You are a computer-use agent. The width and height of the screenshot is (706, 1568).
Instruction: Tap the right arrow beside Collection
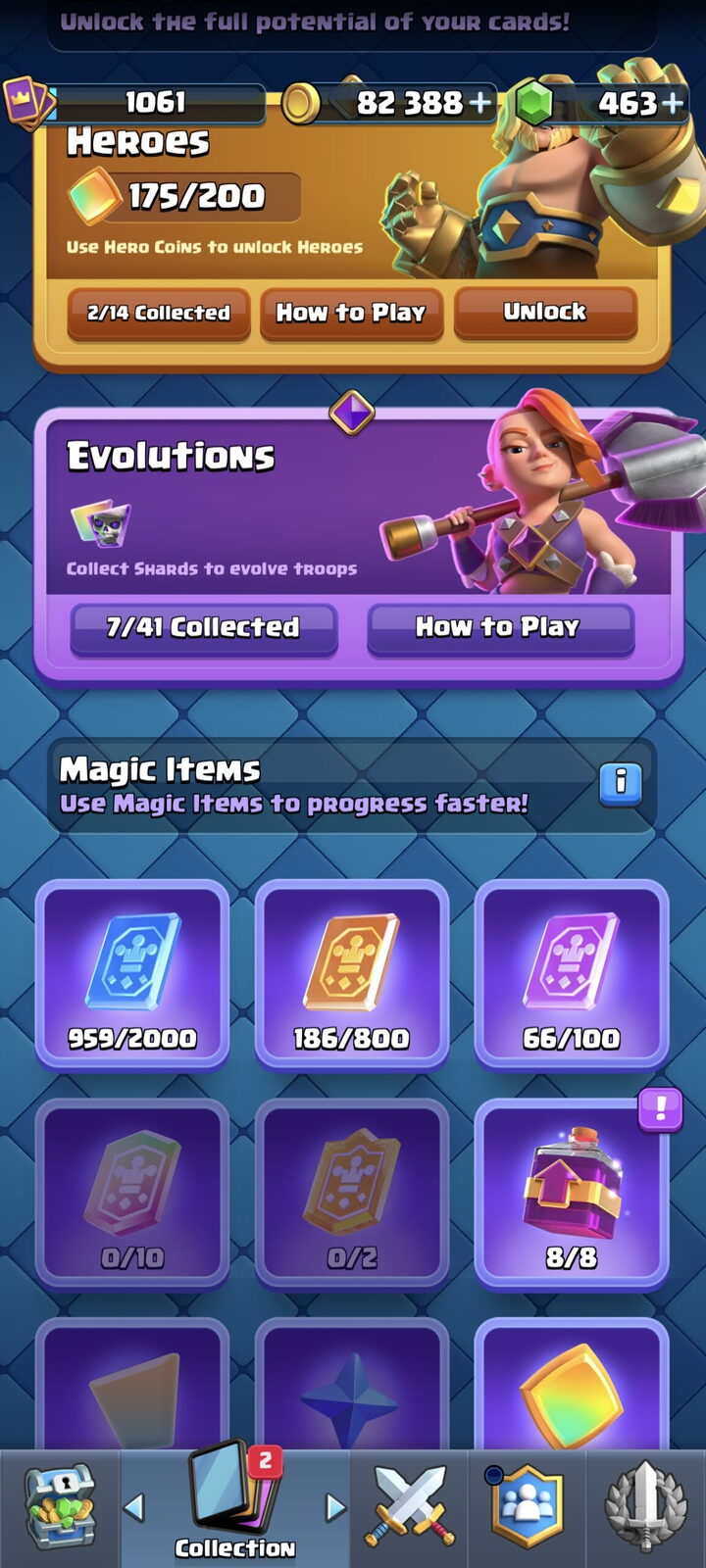(335, 1507)
